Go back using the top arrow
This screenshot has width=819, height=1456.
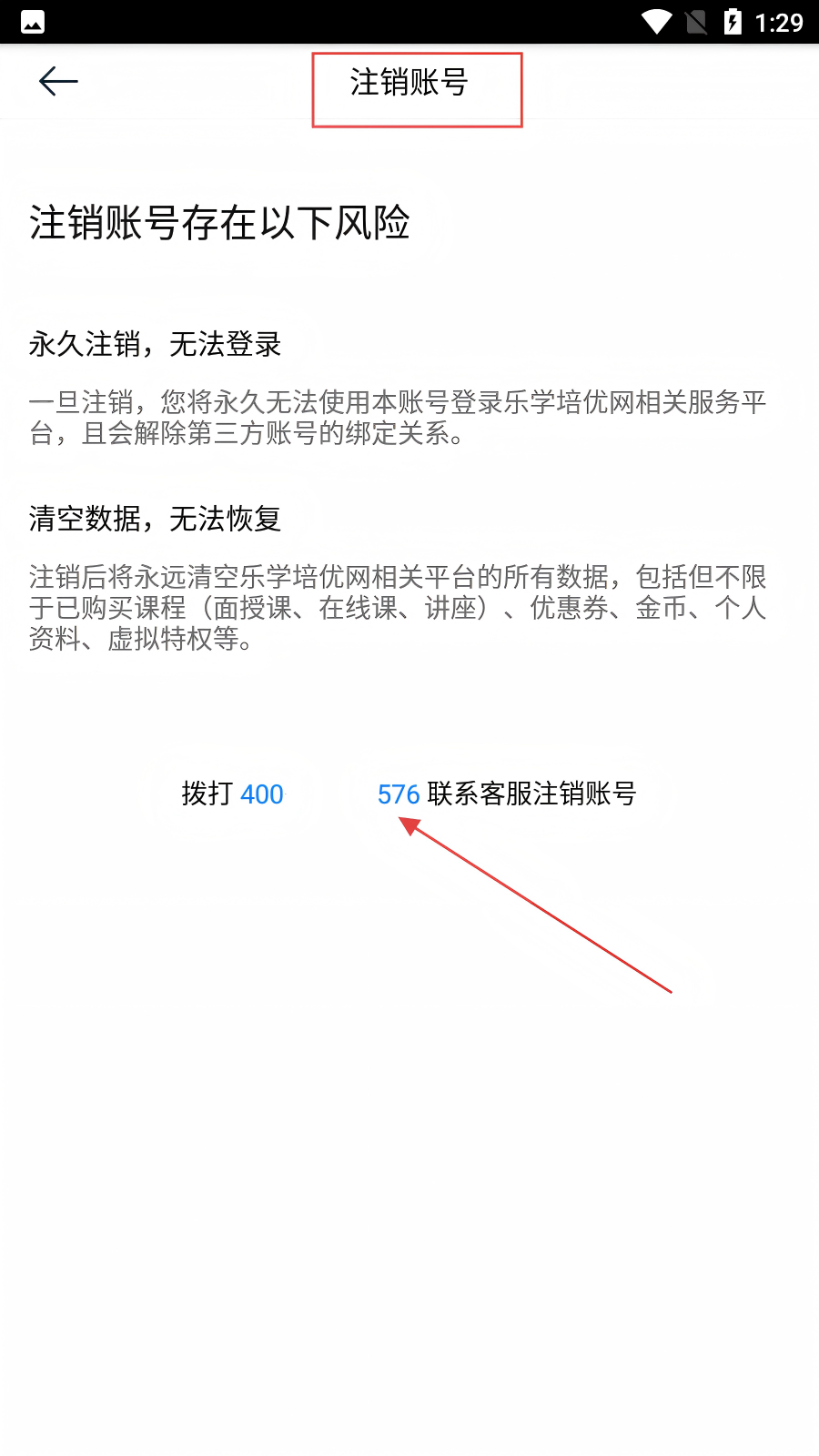pos(58,82)
